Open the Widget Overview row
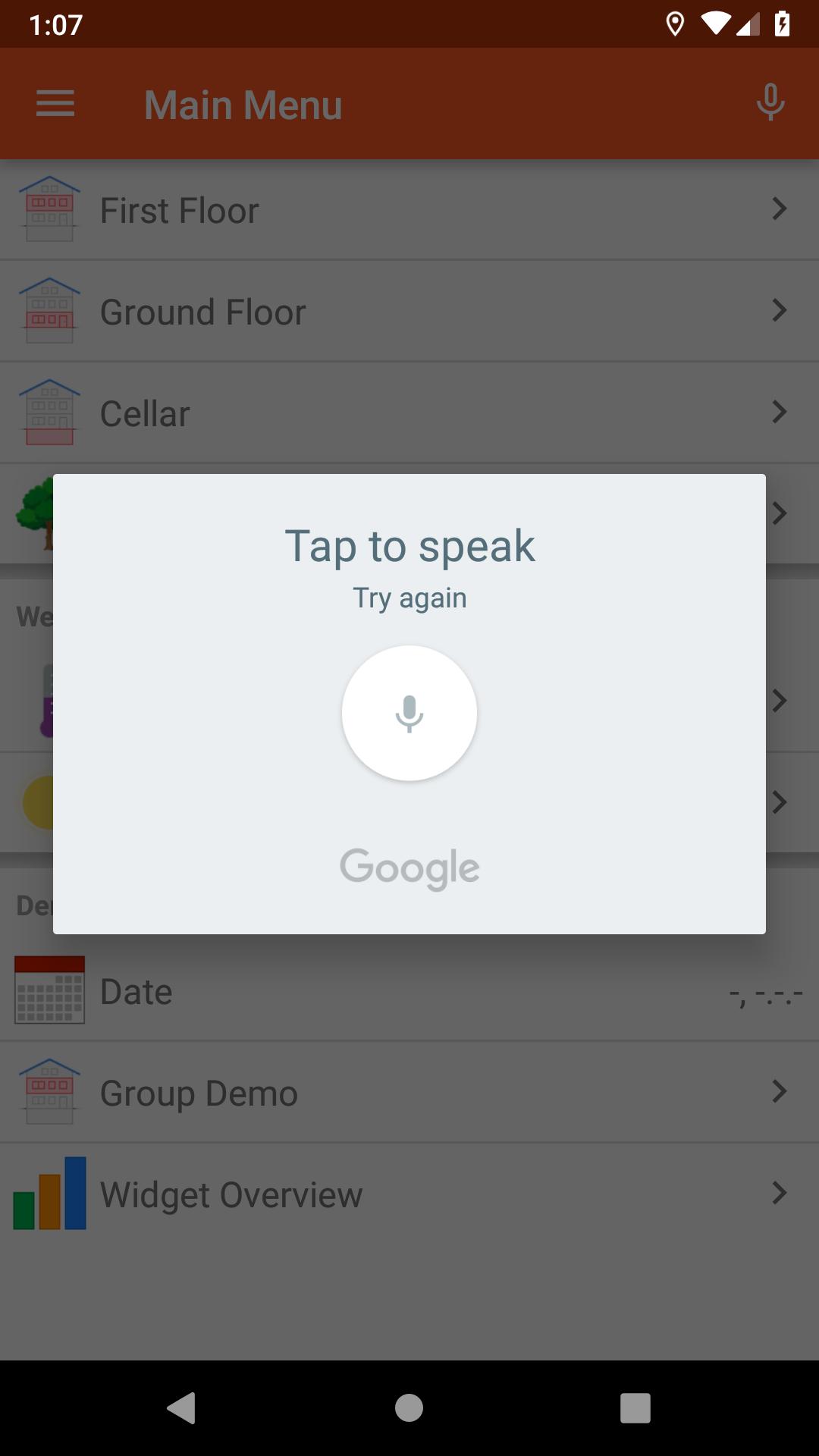The height and width of the screenshot is (1456, 819). [409, 1194]
